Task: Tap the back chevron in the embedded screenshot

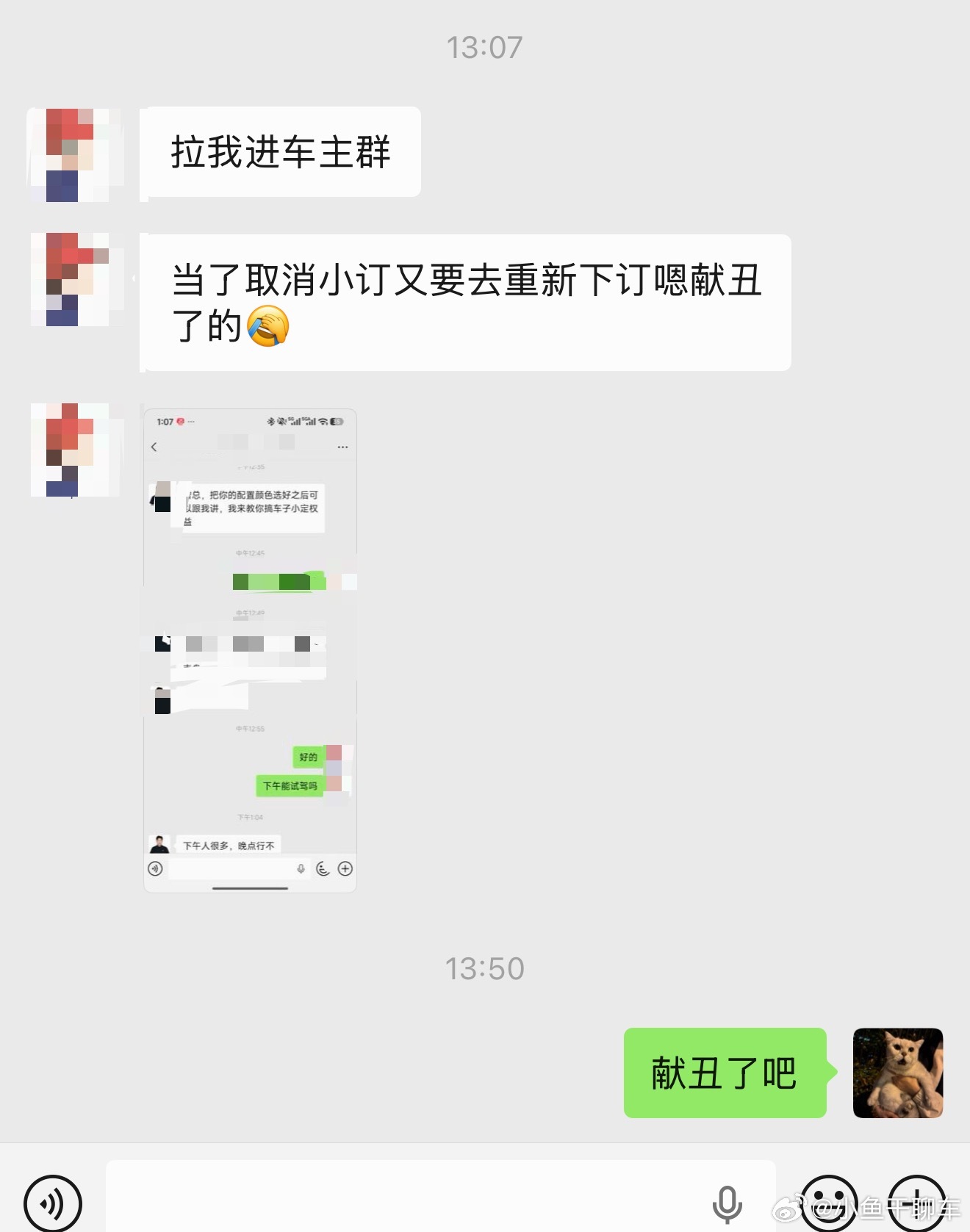Action: coord(154,446)
